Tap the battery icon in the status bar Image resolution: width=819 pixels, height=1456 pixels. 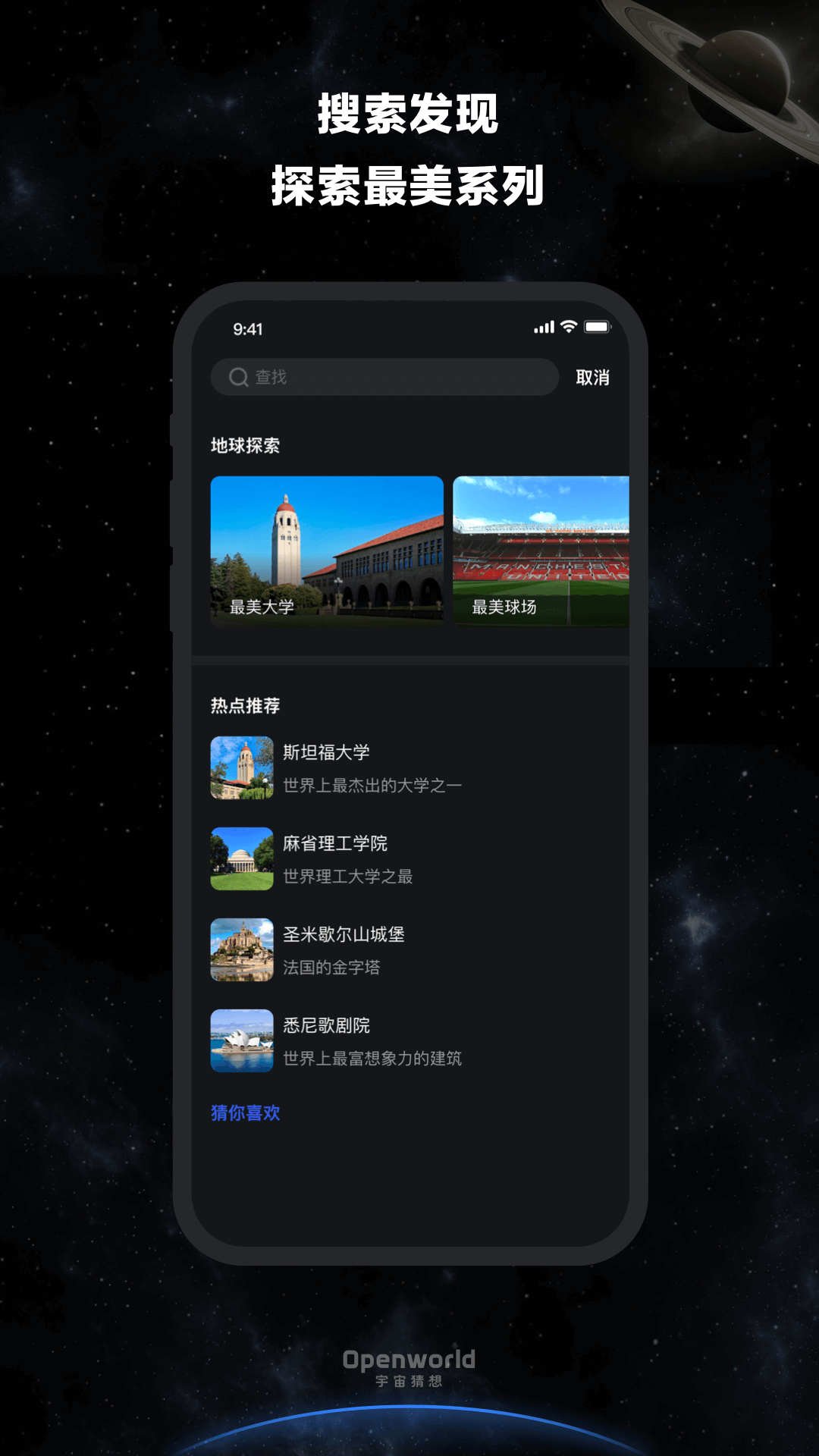(x=598, y=328)
